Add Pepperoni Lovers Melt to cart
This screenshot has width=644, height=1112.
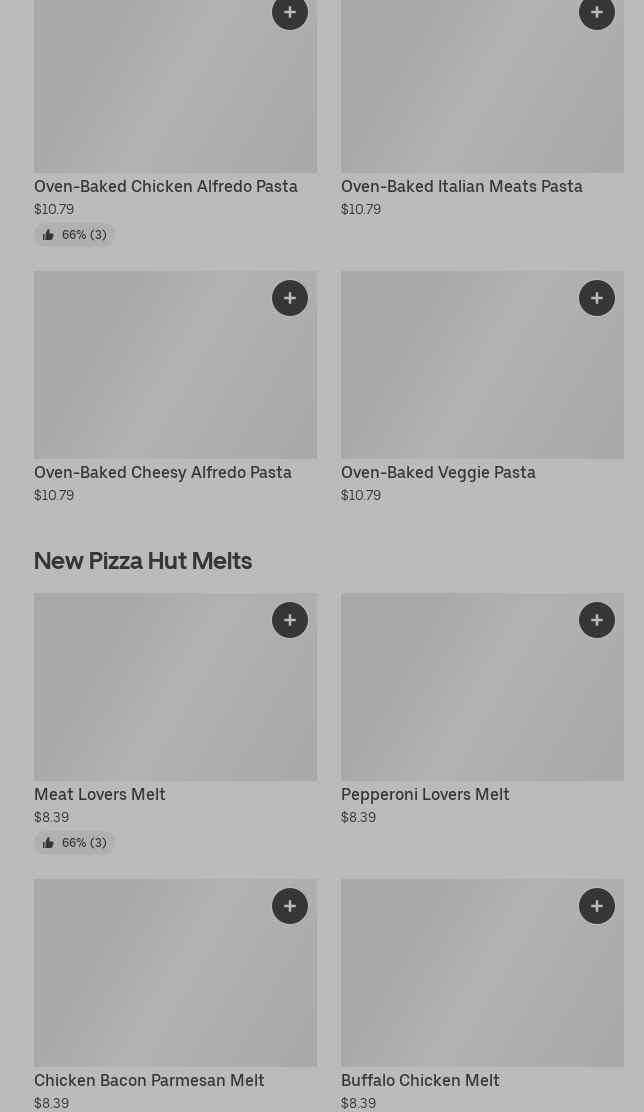[x=597, y=620]
